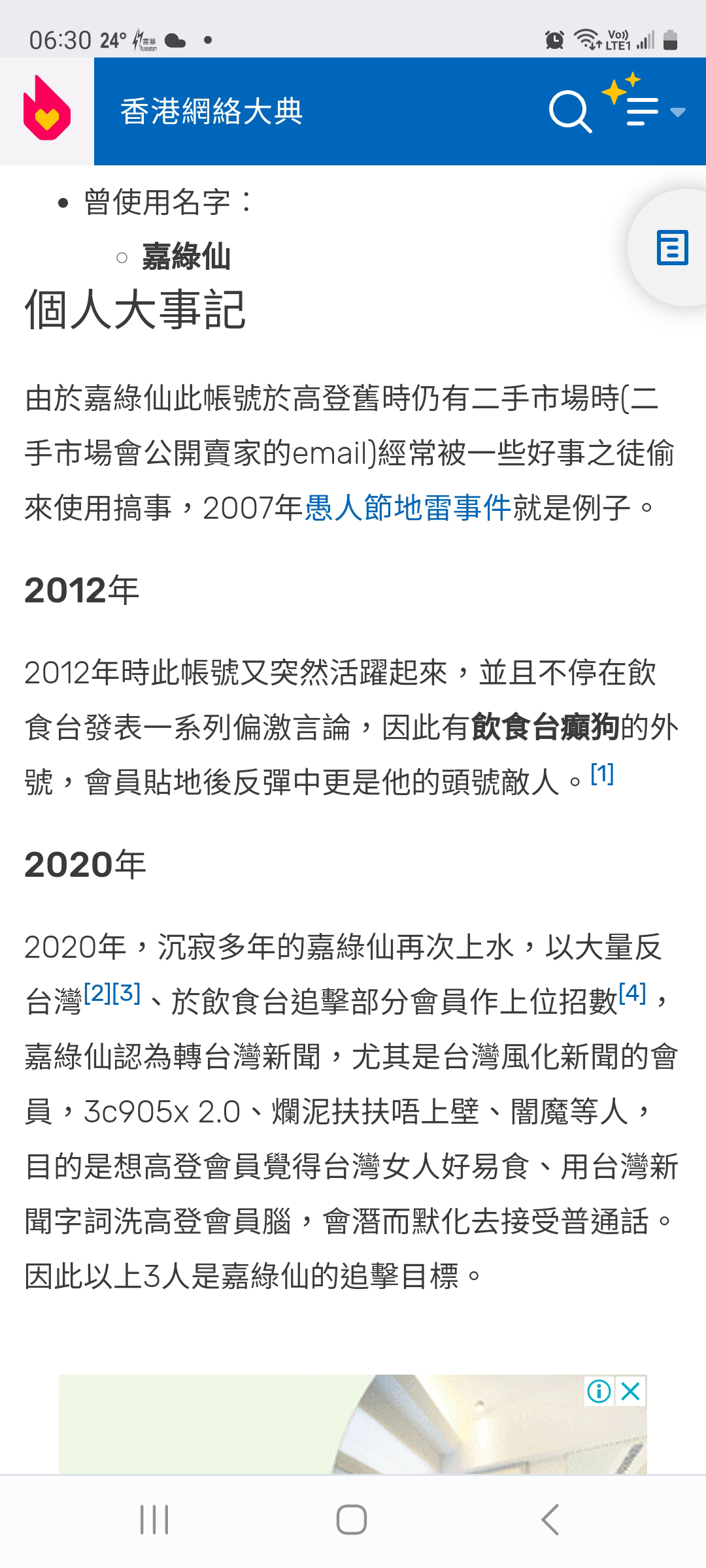This screenshot has width=706, height=1568.
Task: Open the floating table of contents button
Action: 672,248
